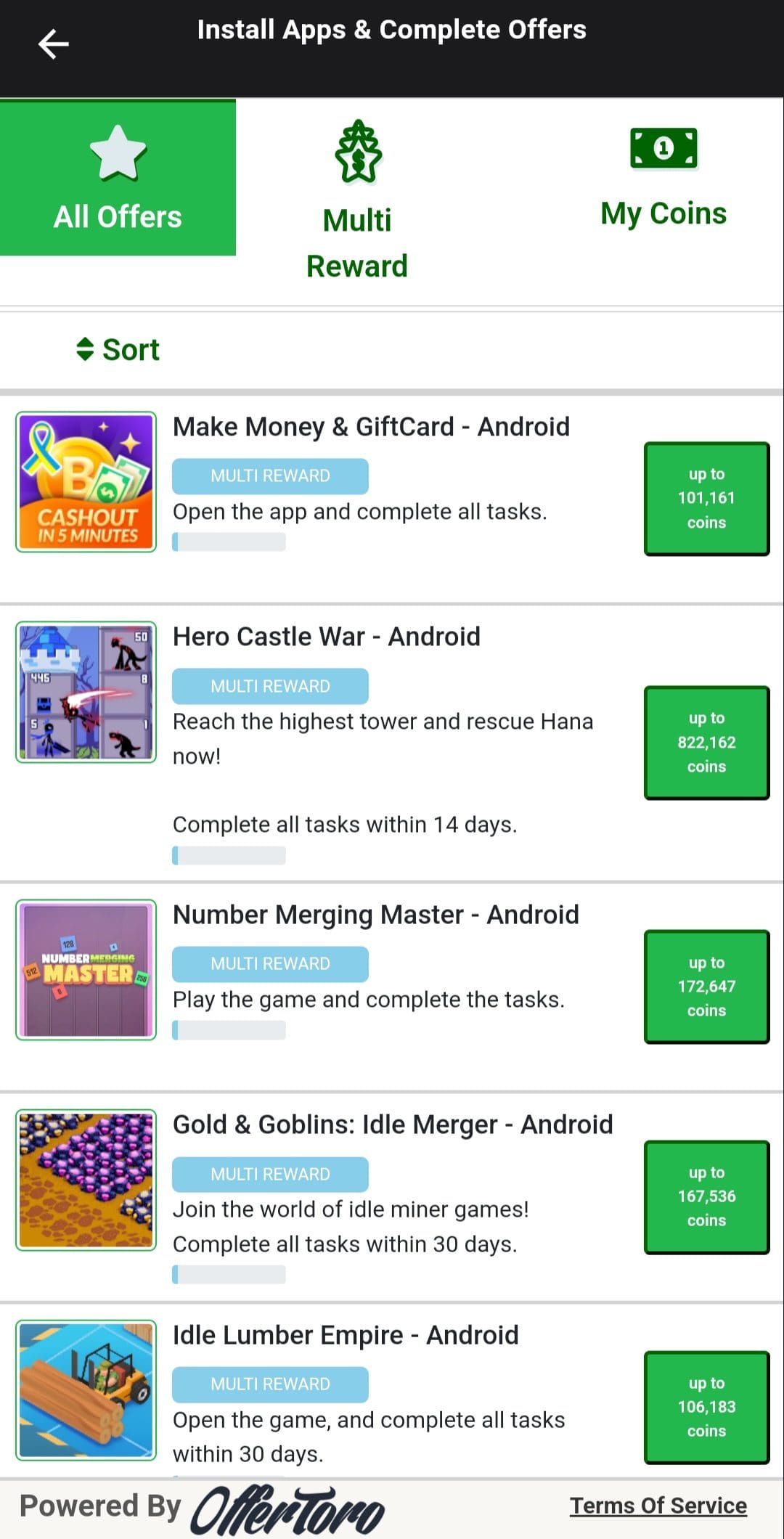
Task: Open the Sort options
Action: [x=118, y=349]
